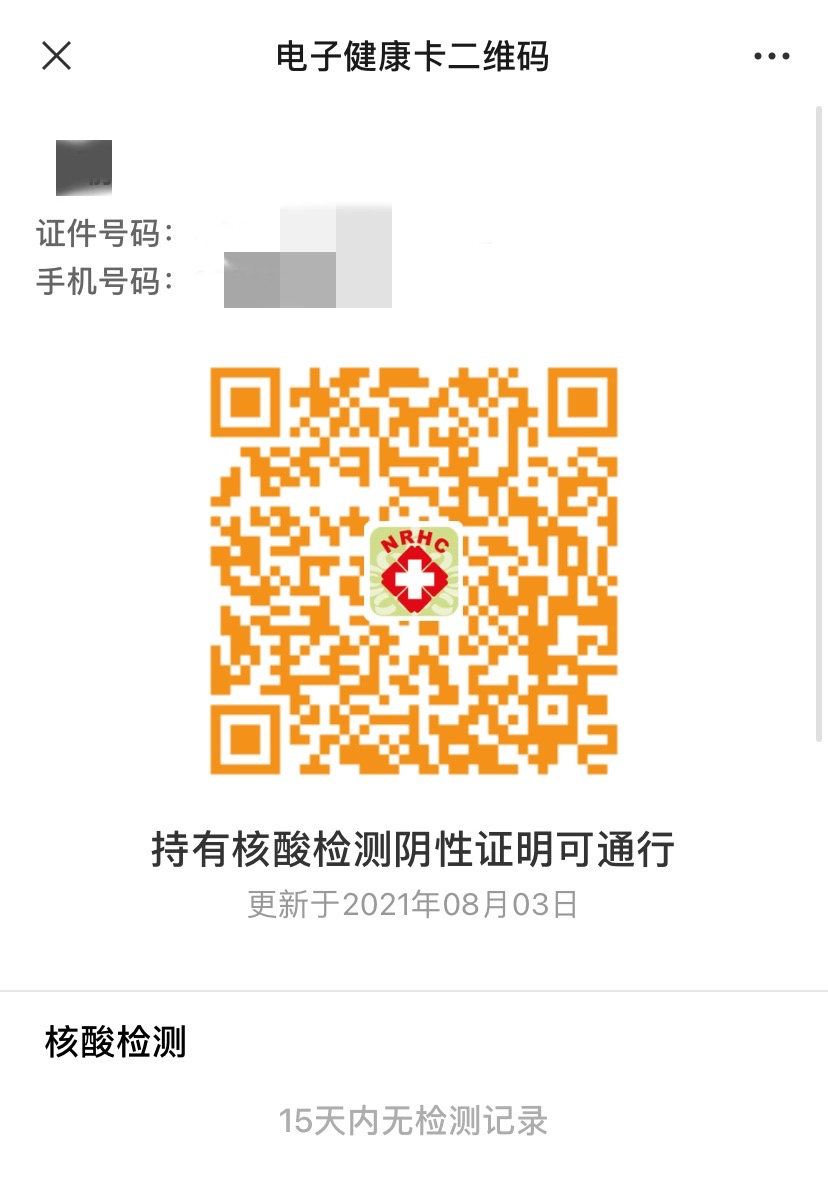This screenshot has height=1180, width=828.
Task: Tap the 更新于2021年08月03日 update date link
Action: 414,903
